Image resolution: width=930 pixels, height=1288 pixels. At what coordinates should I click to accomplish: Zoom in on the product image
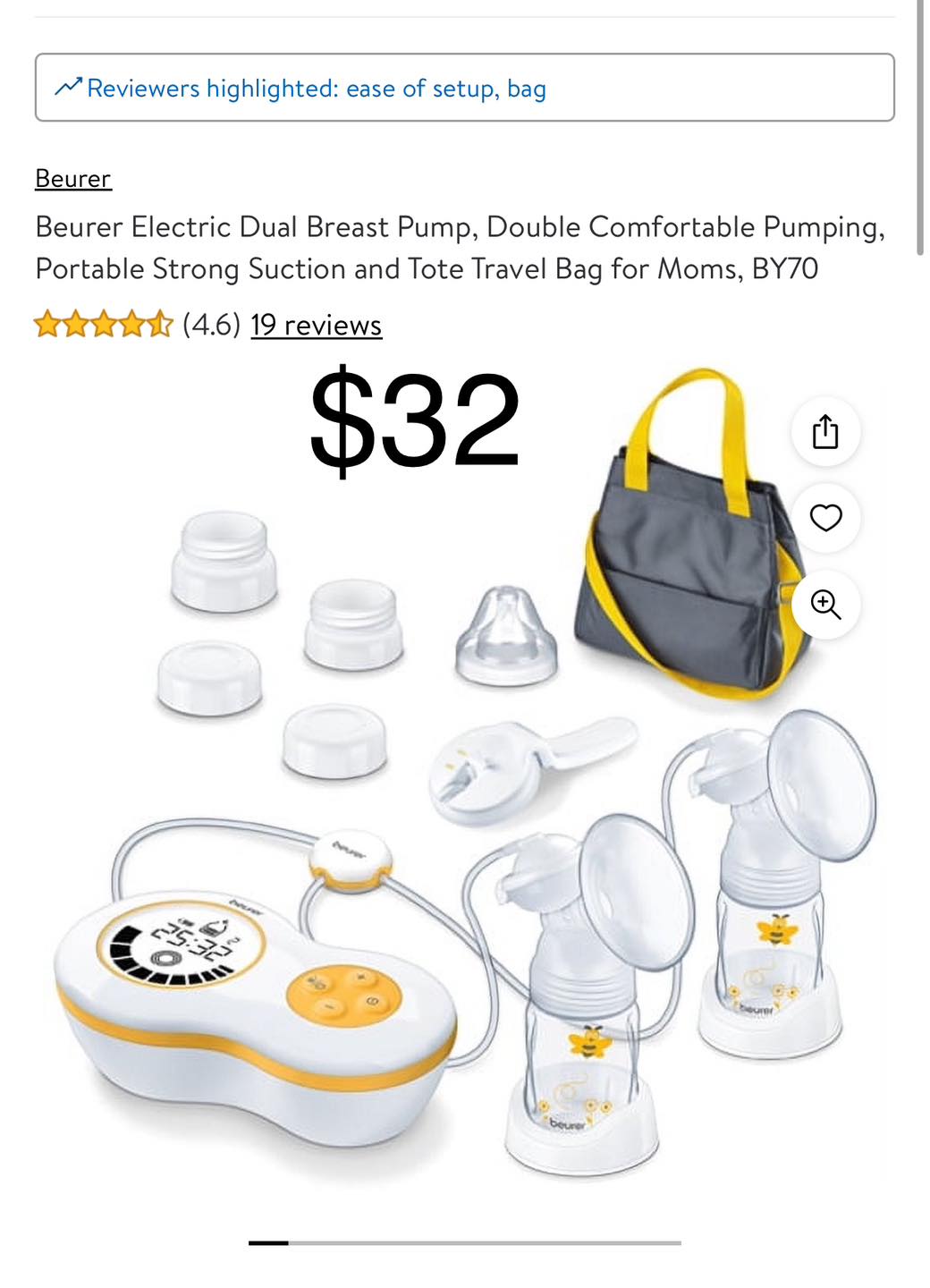825,605
